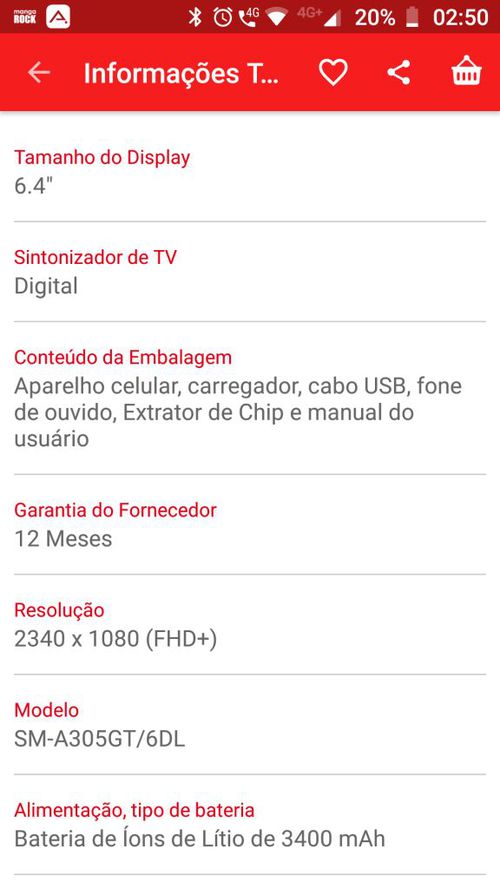Go back using the arrow icon

(39, 73)
